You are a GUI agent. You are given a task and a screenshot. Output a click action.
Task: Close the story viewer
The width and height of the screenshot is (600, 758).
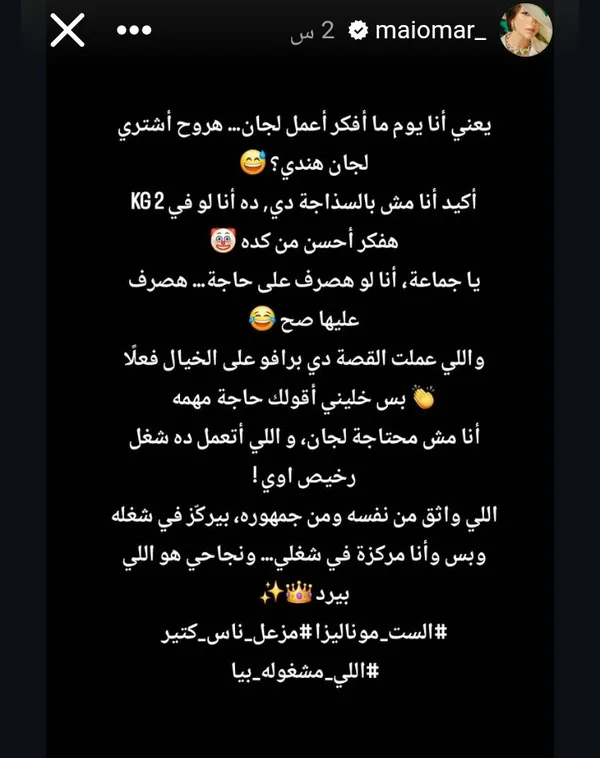point(67,31)
